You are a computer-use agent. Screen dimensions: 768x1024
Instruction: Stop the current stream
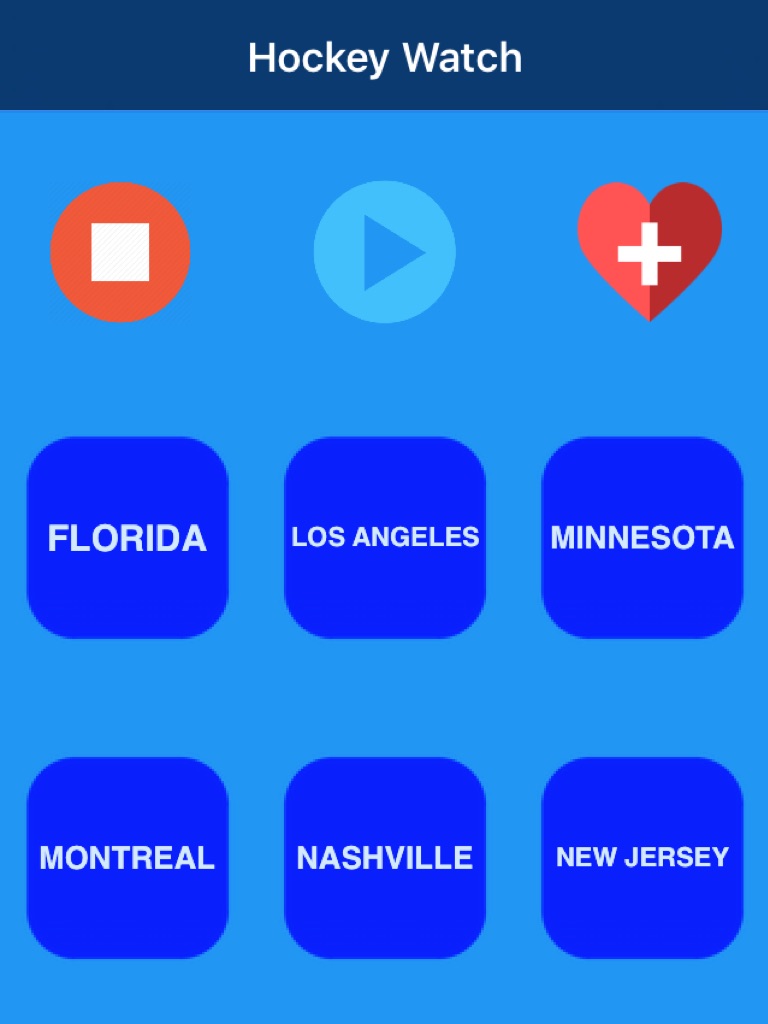click(x=120, y=252)
